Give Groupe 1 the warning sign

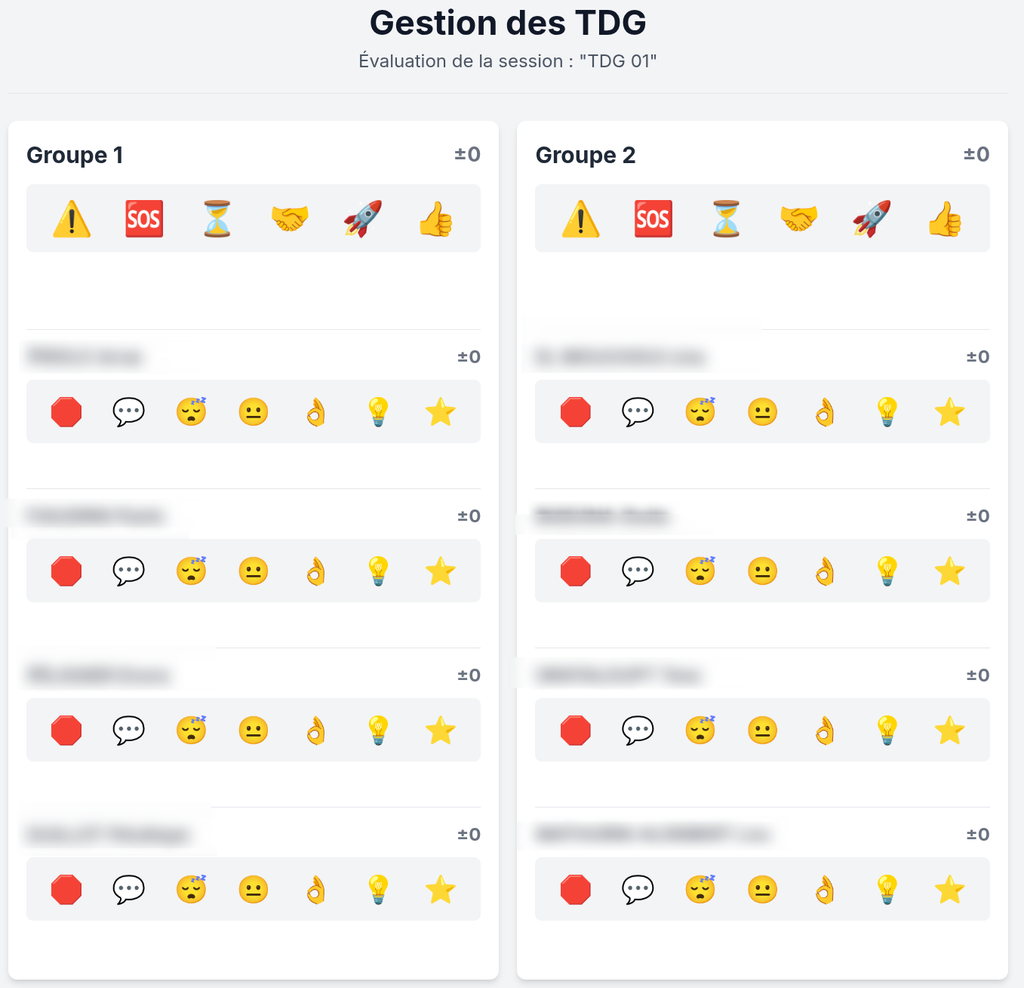point(71,219)
